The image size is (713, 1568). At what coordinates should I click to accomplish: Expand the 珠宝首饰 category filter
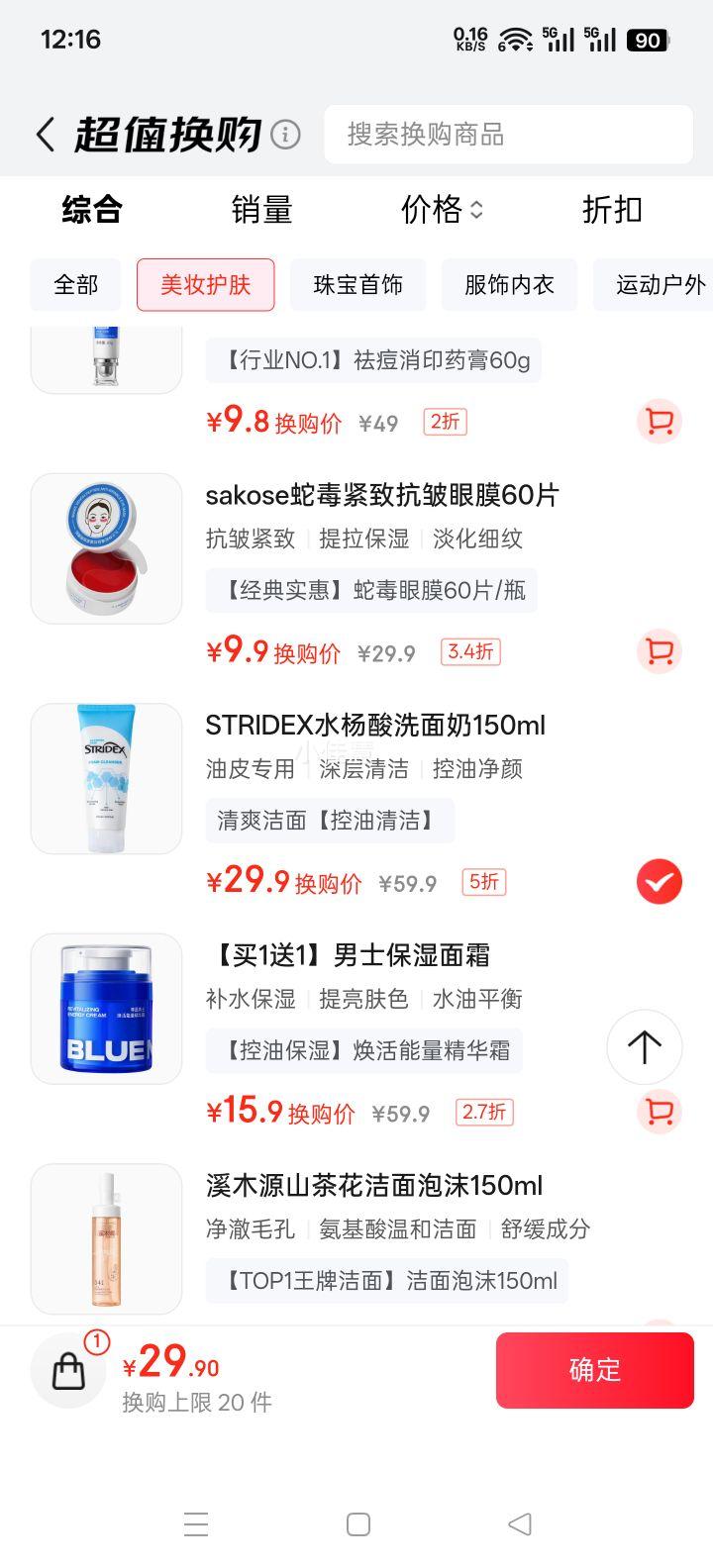[357, 285]
